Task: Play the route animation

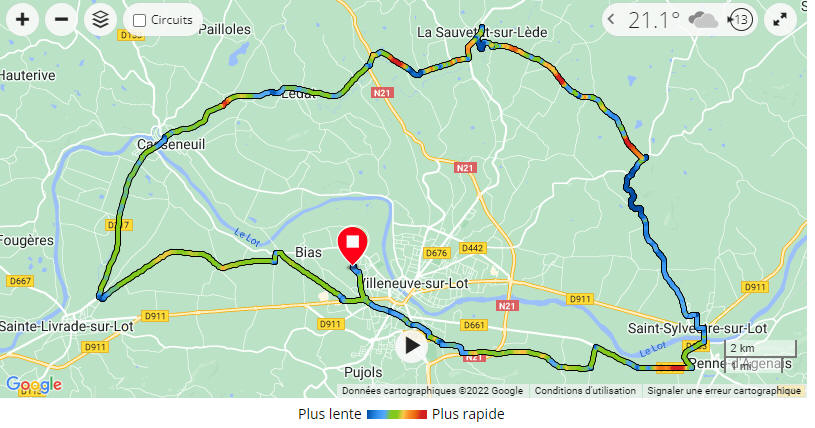Action: (412, 346)
